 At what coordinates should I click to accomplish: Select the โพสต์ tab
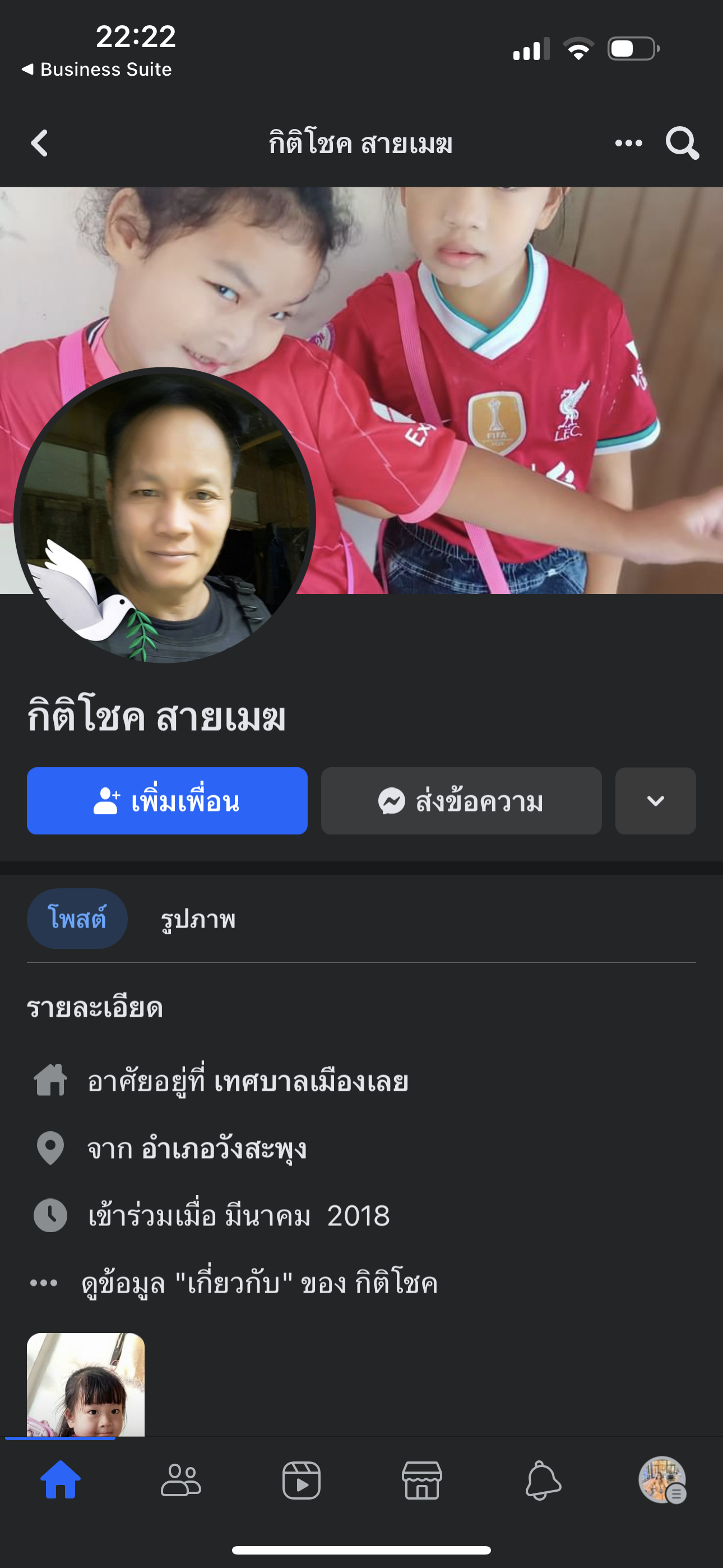pos(77,919)
